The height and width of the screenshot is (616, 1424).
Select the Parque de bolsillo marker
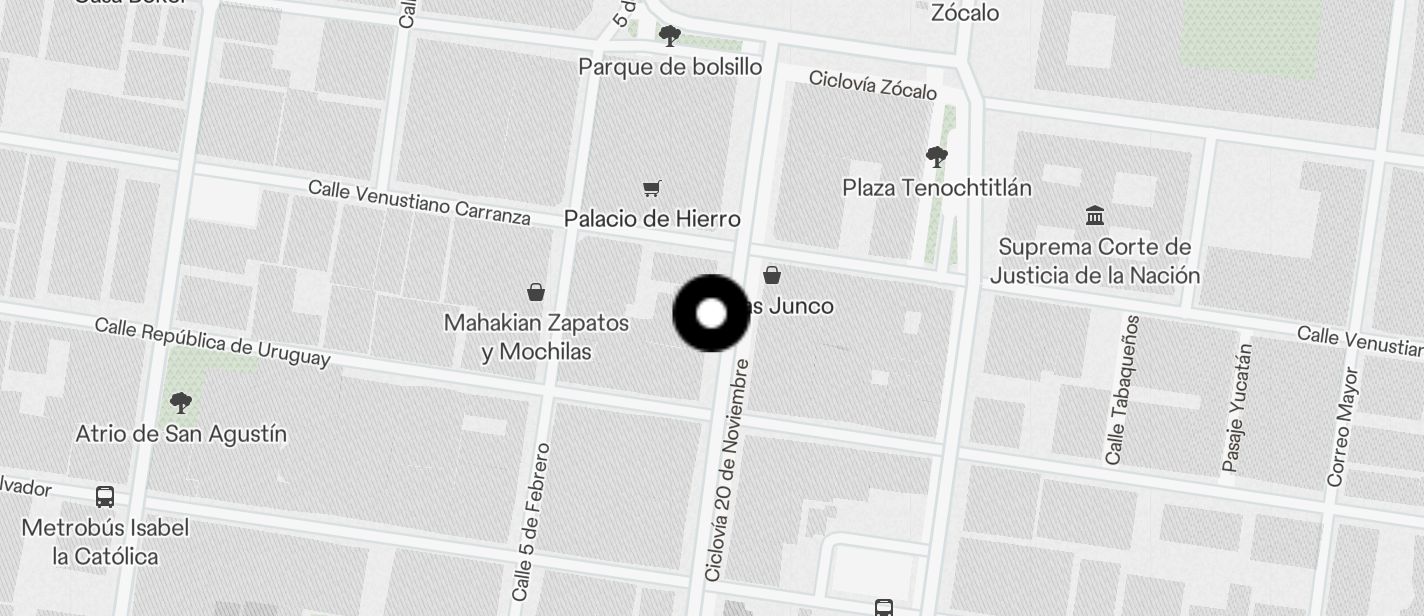point(669,36)
